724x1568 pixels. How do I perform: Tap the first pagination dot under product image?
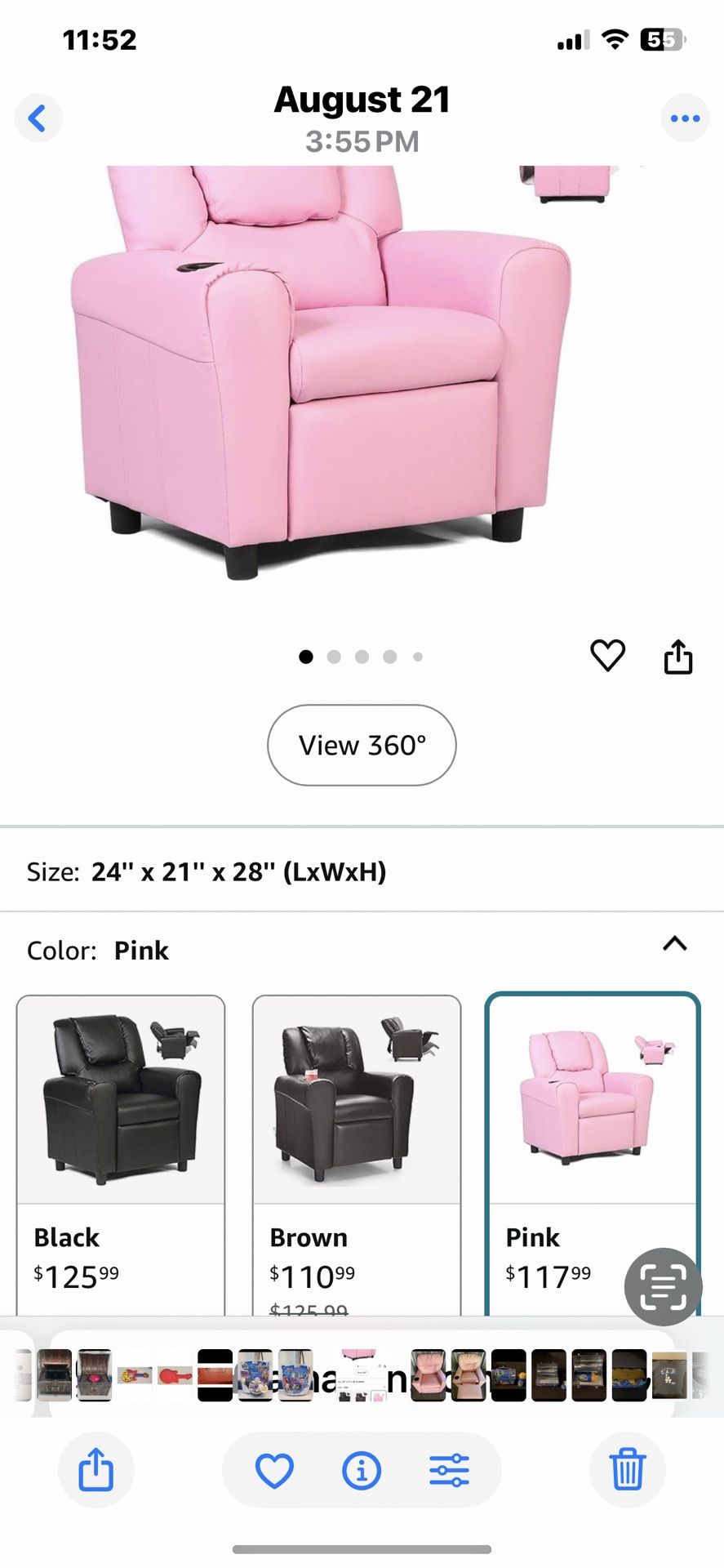click(306, 657)
